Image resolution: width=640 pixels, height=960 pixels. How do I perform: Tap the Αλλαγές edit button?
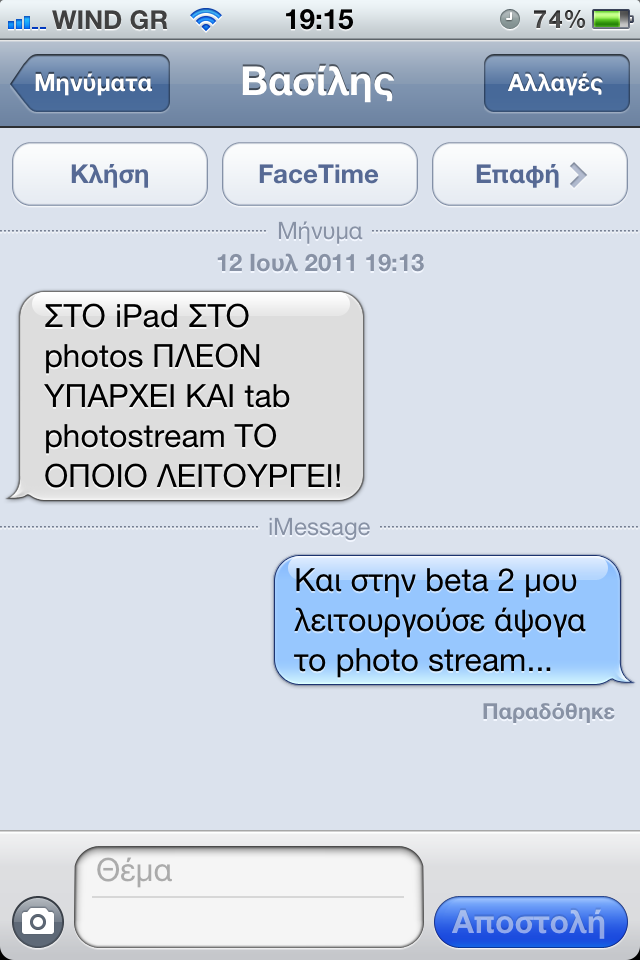coord(555,83)
